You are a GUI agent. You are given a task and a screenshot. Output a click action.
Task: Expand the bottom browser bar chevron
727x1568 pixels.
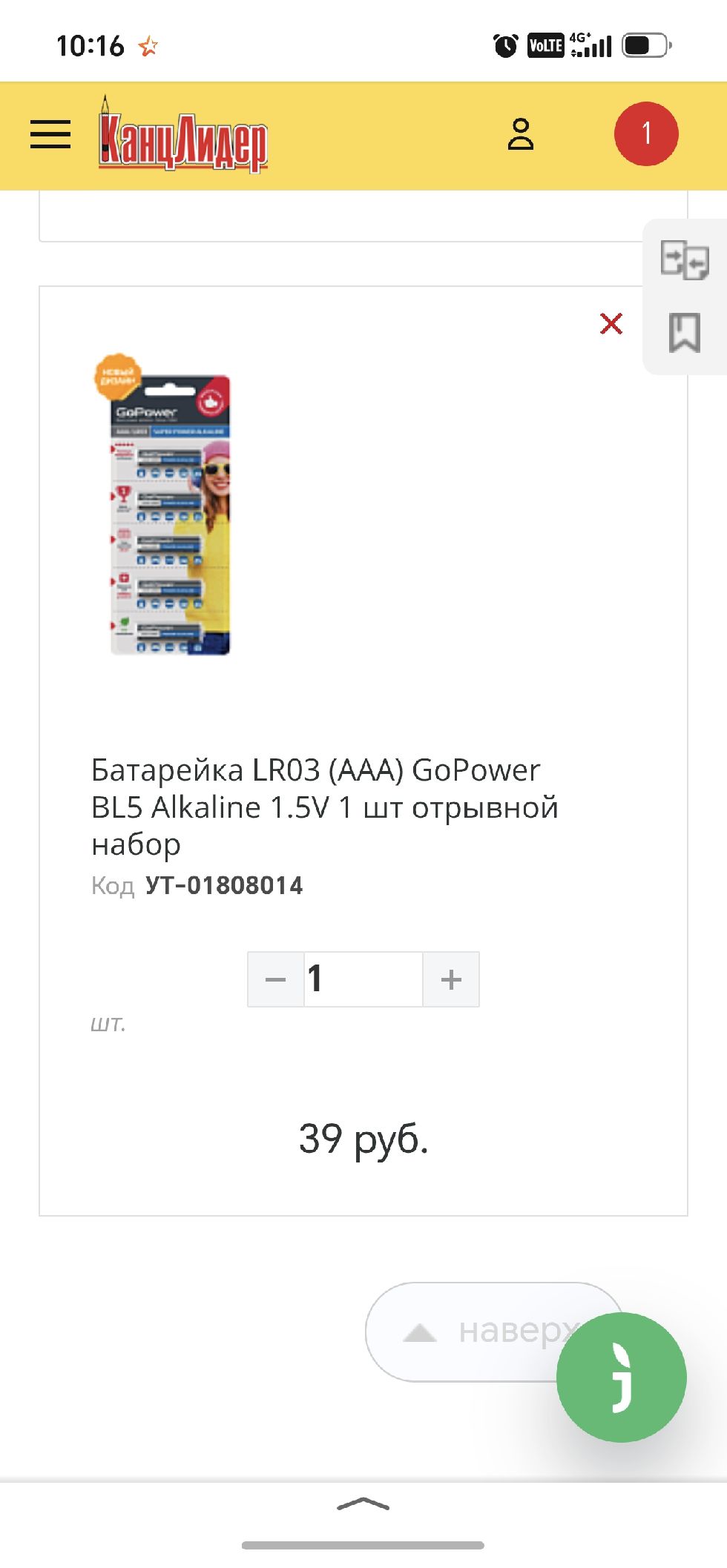click(363, 1504)
